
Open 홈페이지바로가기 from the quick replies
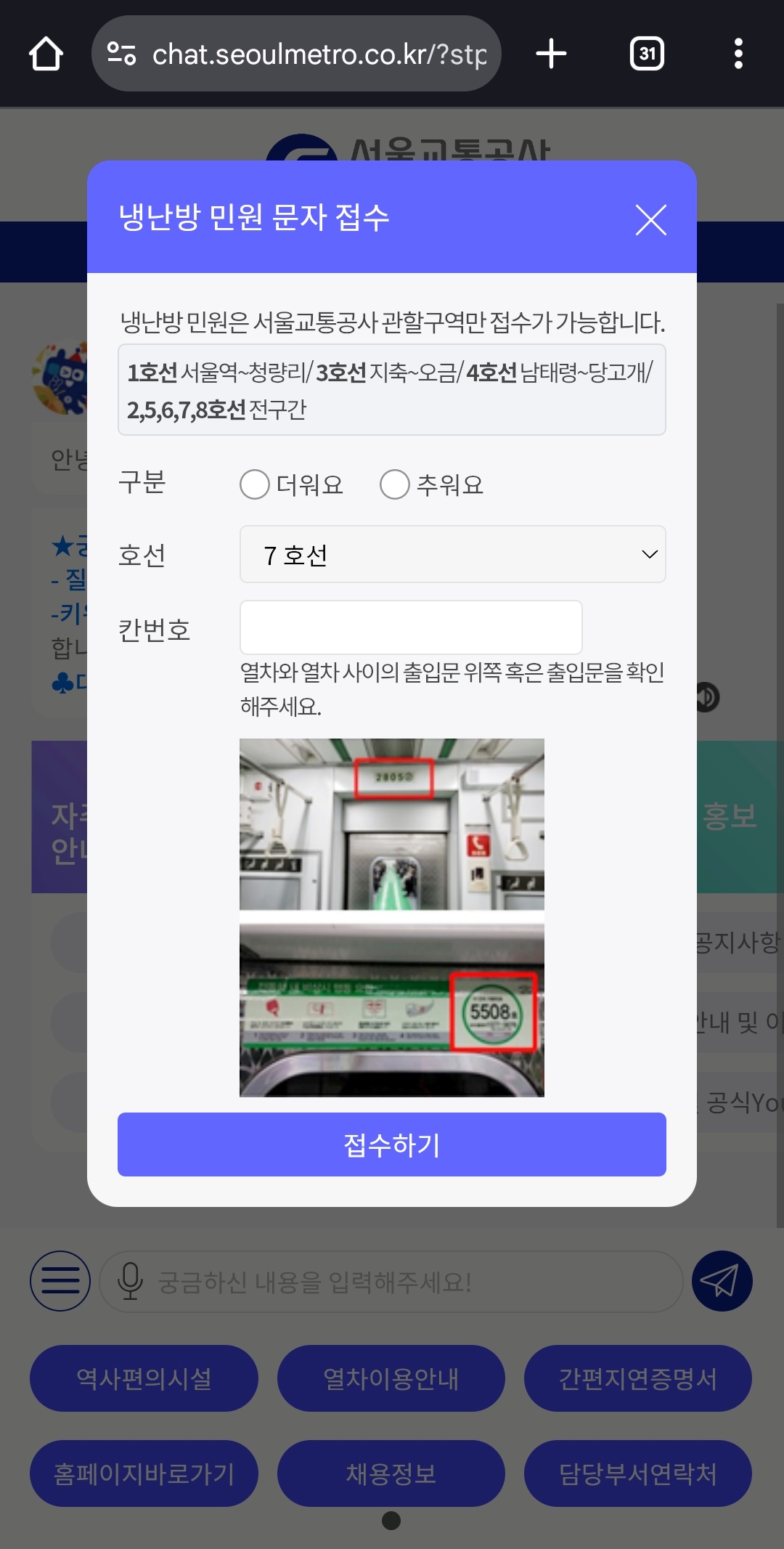pos(144,1474)
